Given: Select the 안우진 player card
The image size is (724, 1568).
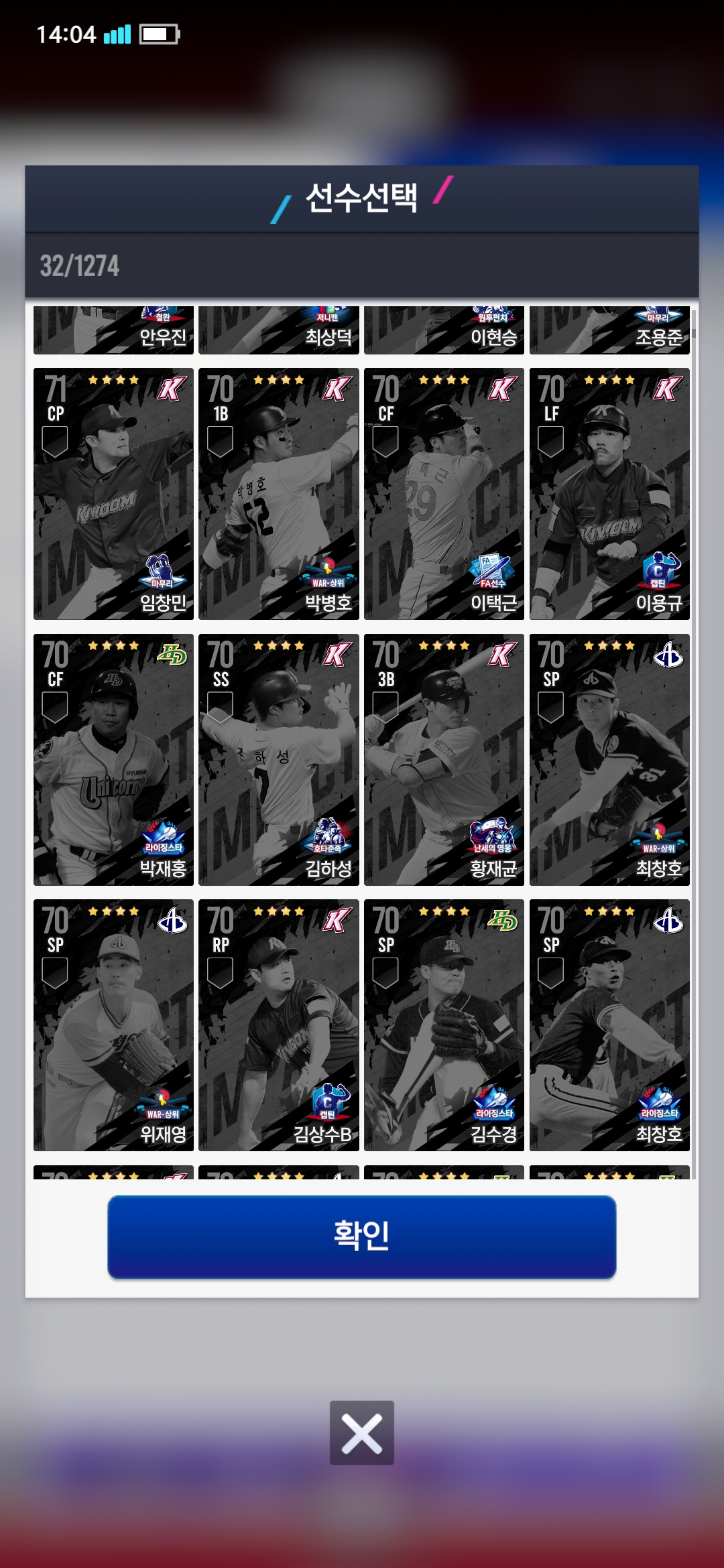Looking at the screenshot, I should (113, 331).
